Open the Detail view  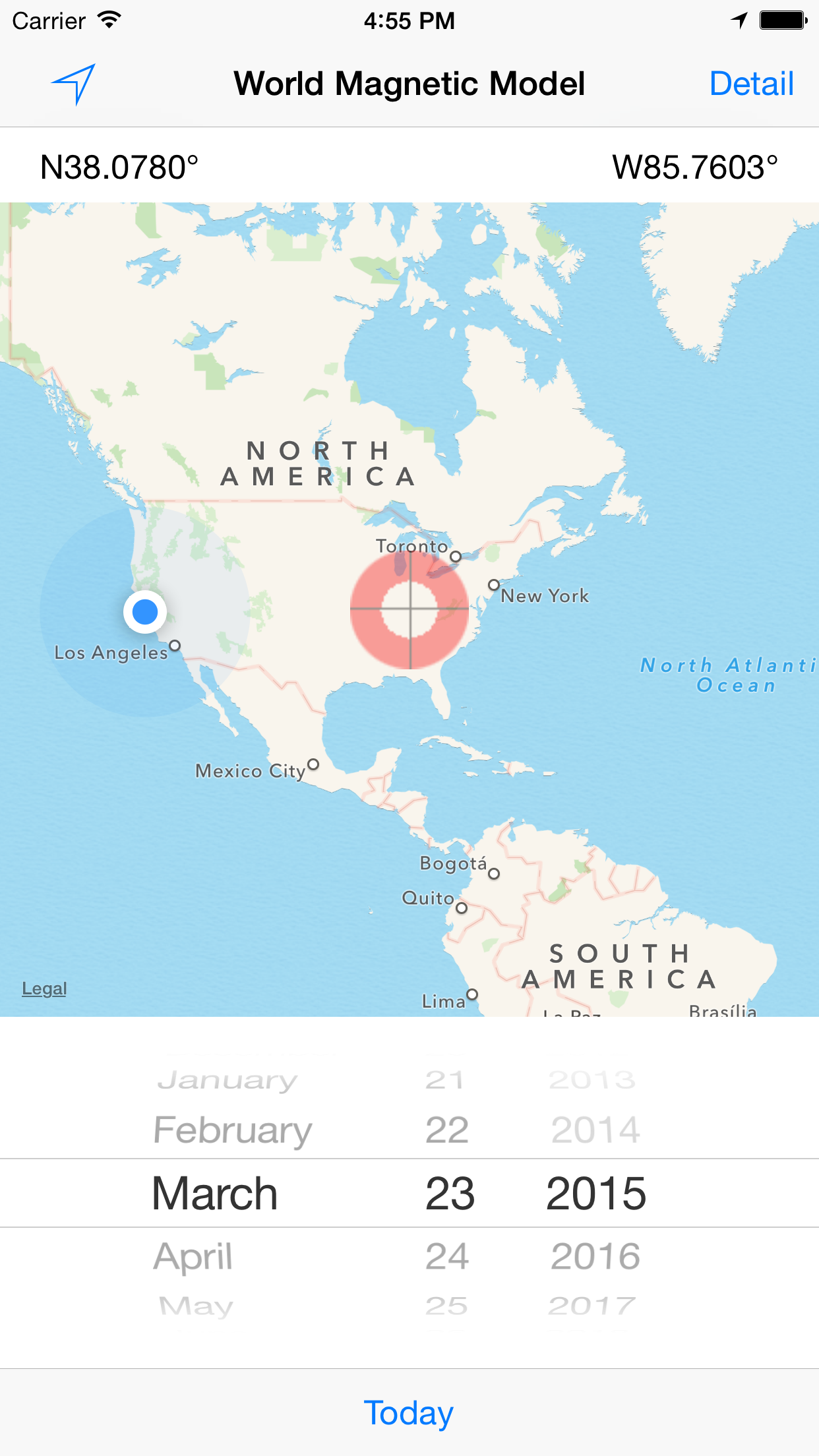pyautogui.click(x=751, y=83)
